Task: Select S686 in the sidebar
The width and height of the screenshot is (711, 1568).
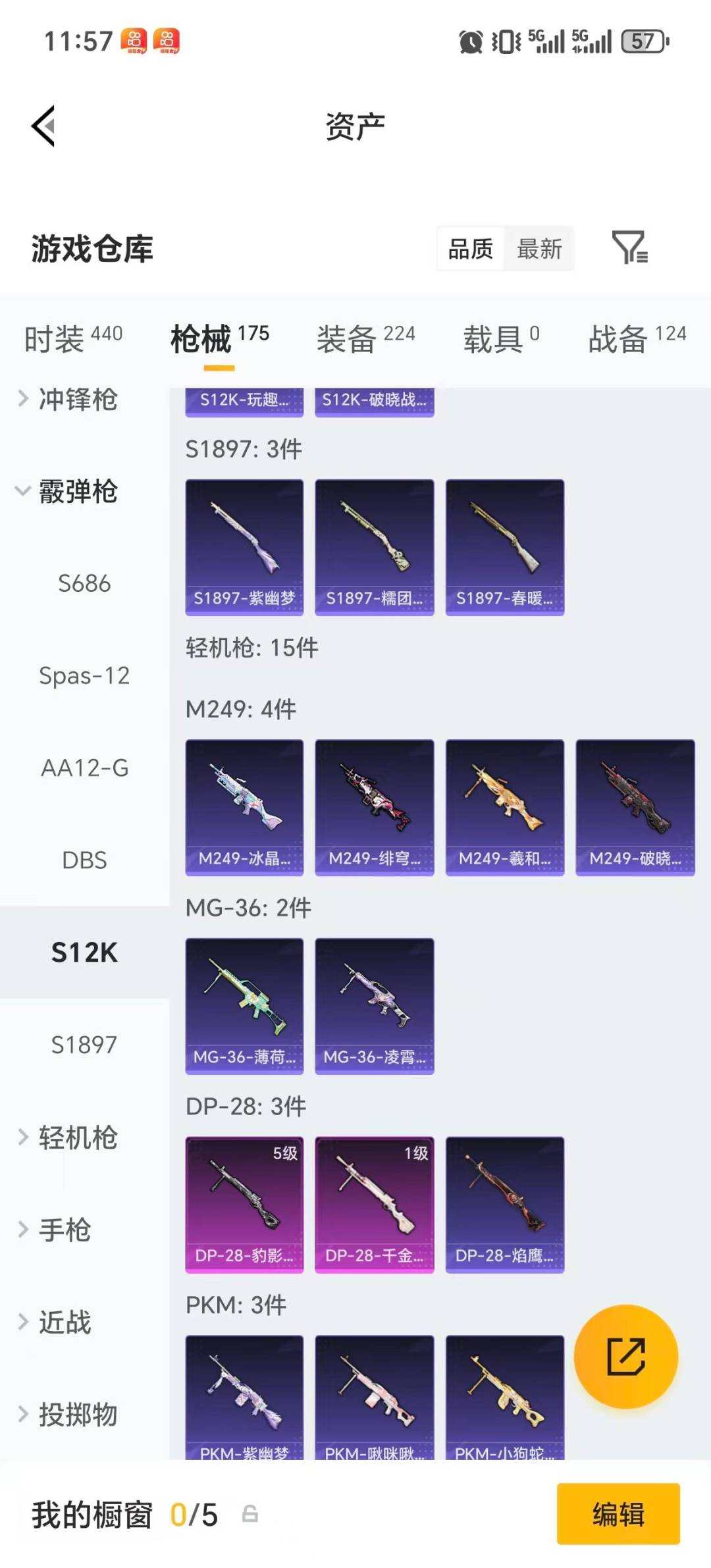Action: (x=84, y=583)
